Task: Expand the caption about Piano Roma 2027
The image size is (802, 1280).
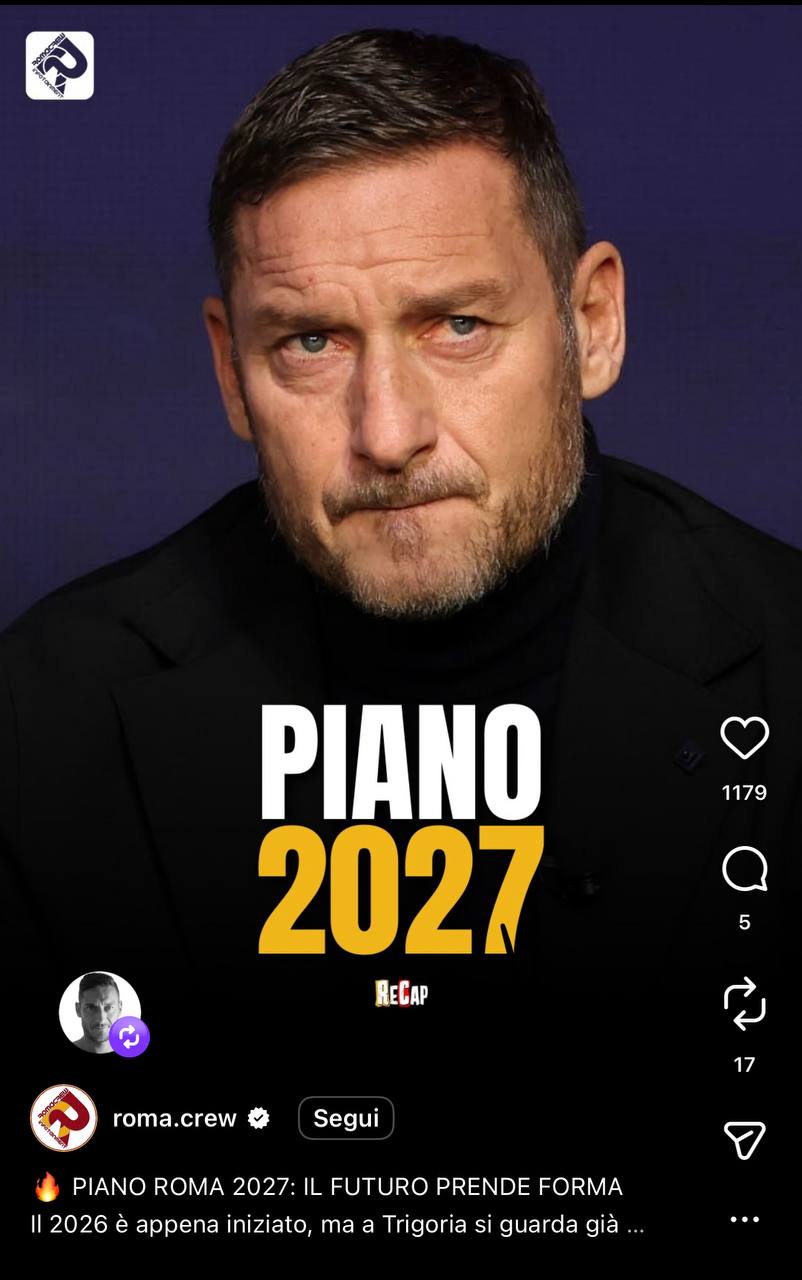Action: pos(634,1225)
